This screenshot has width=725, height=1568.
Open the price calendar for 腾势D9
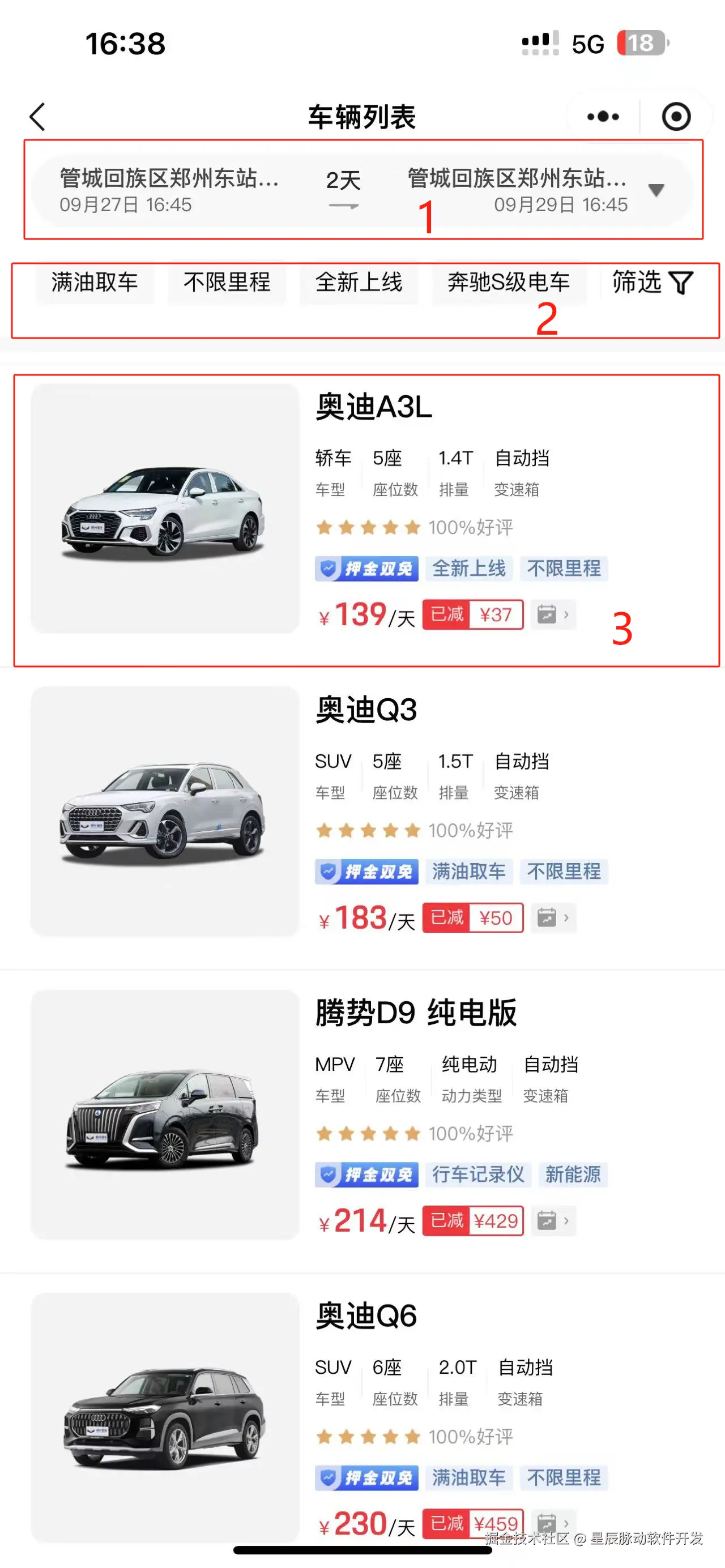pyautogui.click(x=553, y=1221)
